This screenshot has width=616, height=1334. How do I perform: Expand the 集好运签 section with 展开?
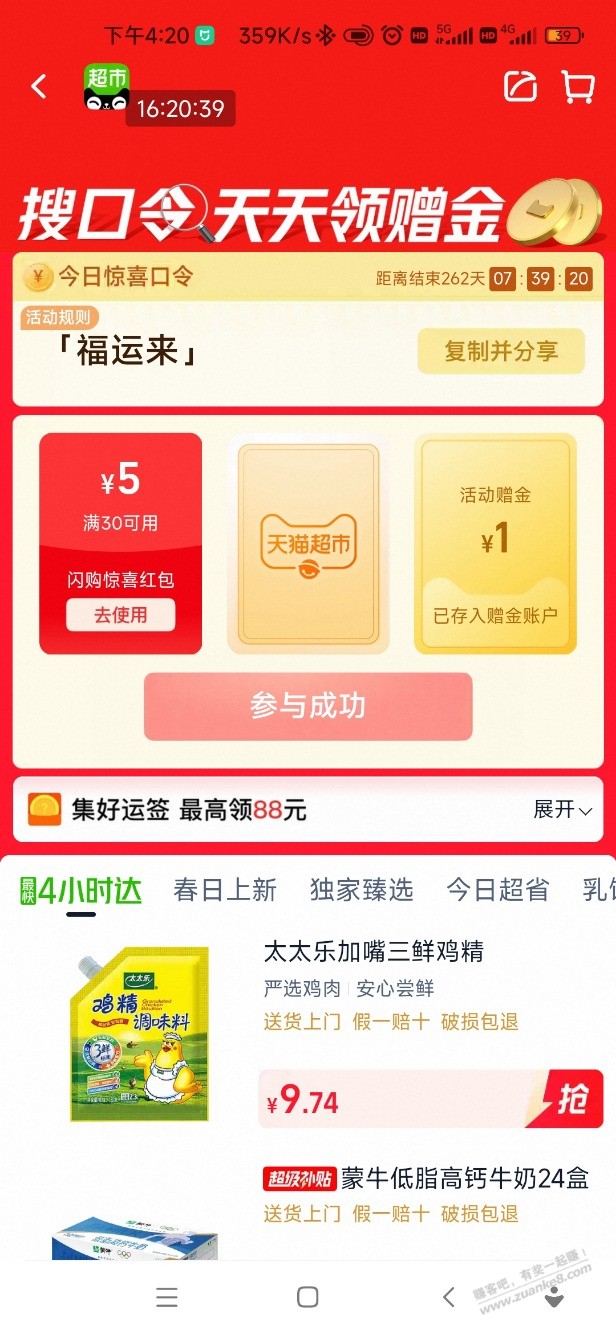[x=562, y=809]
